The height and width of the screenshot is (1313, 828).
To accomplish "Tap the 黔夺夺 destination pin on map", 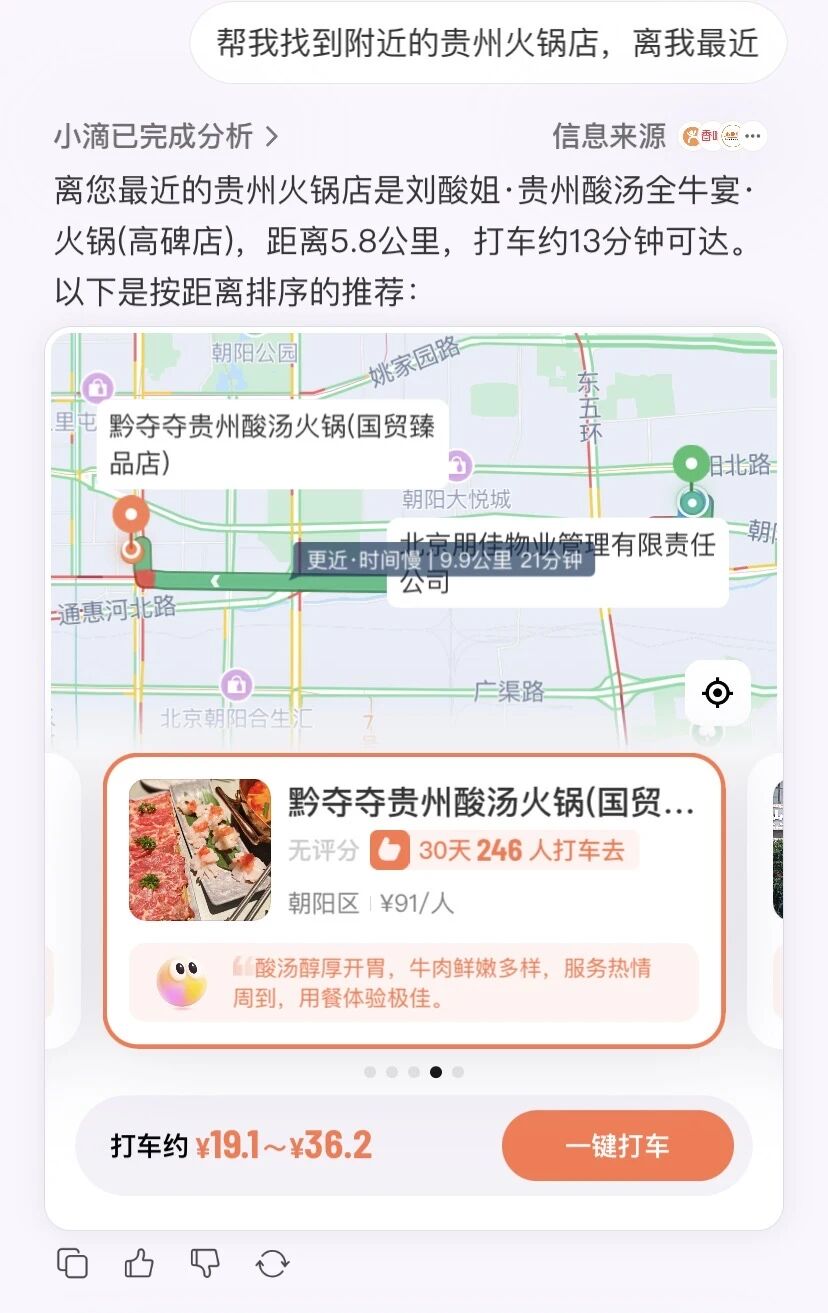I will (131, 518).
